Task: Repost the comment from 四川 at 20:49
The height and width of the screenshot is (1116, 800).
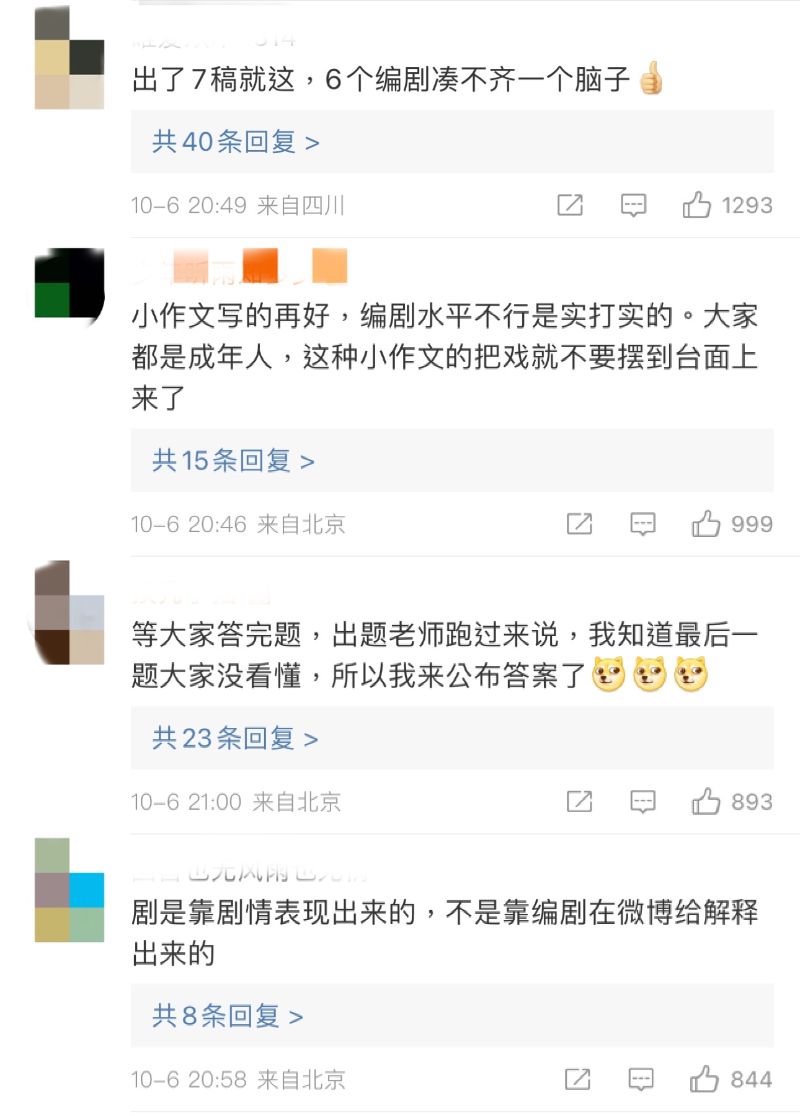Action: (569, 206)
